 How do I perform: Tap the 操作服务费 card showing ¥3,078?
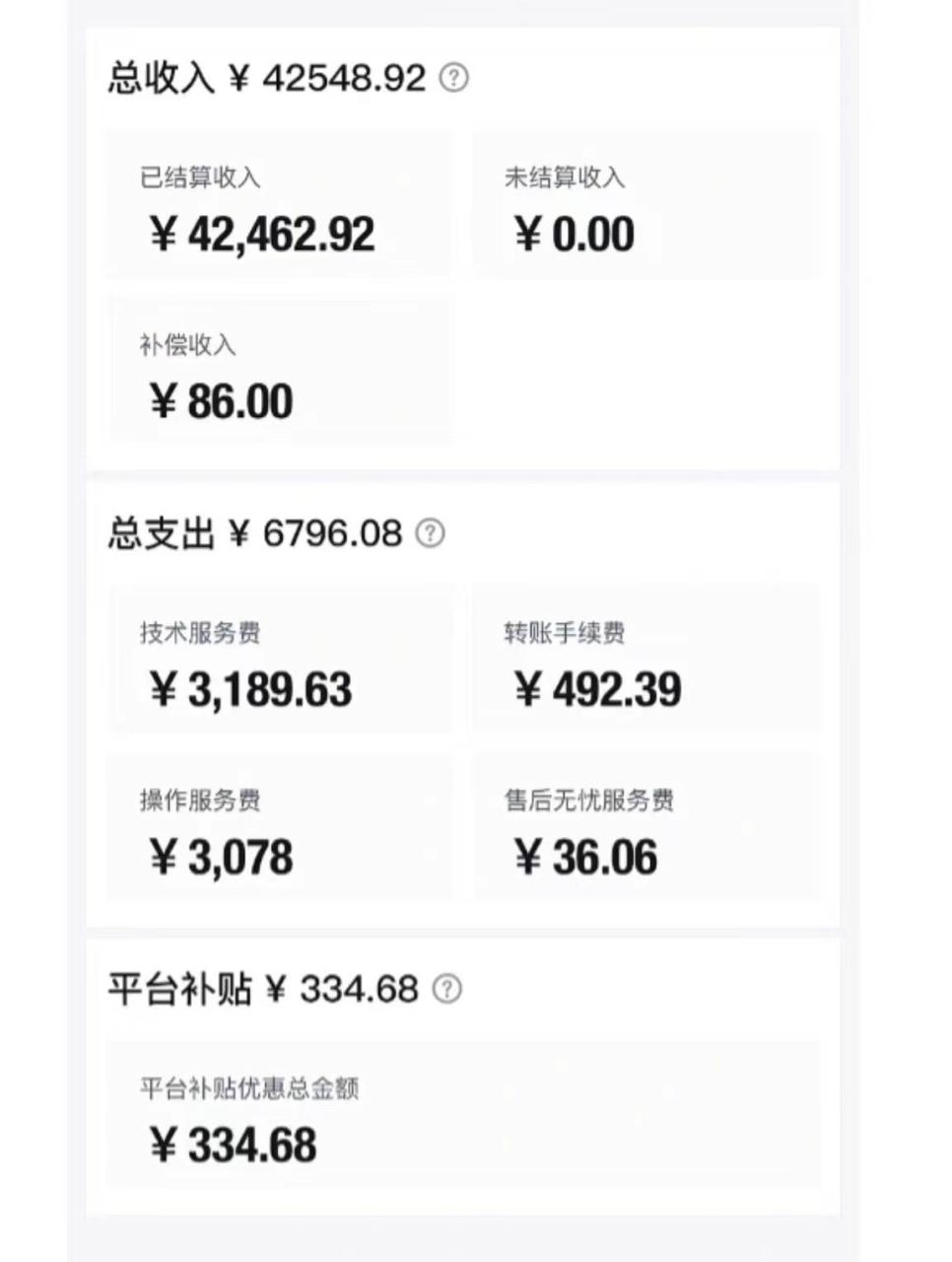tap(281, 828)
